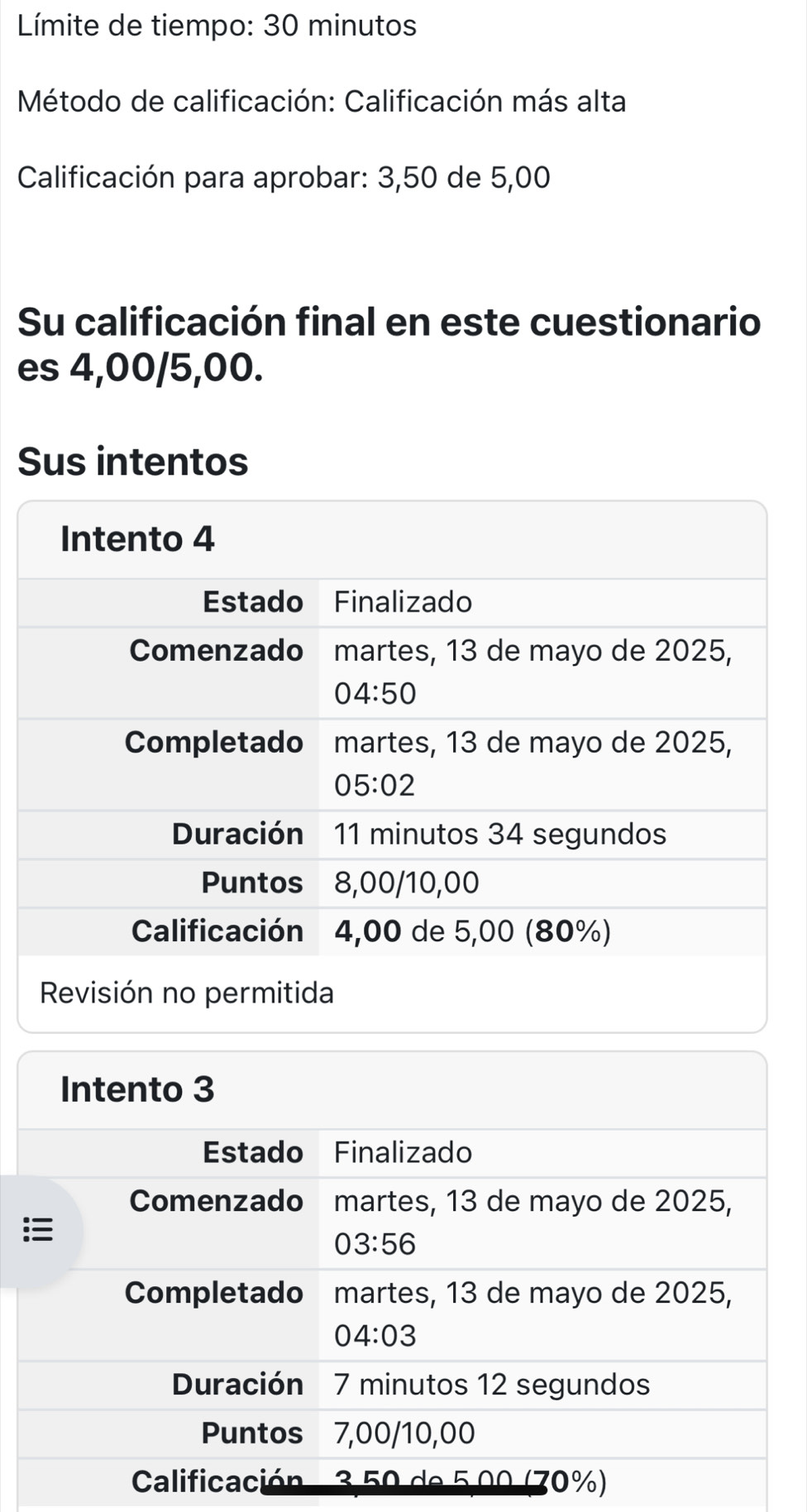The image size is (807, 1512).
Task: Click the Revisión no permitida link
Action: point(186,993)
